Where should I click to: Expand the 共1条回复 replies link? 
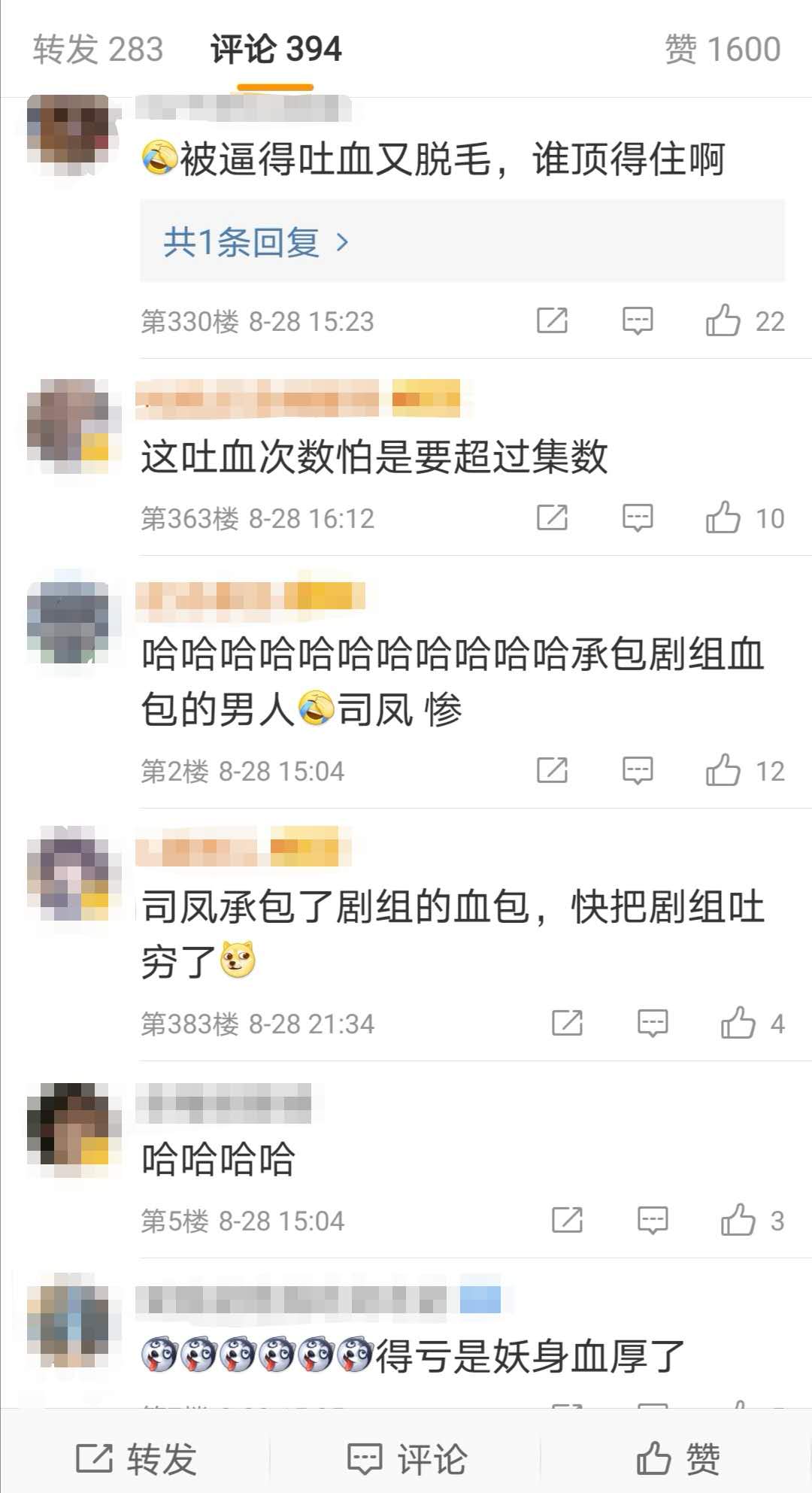pos(256,242)
